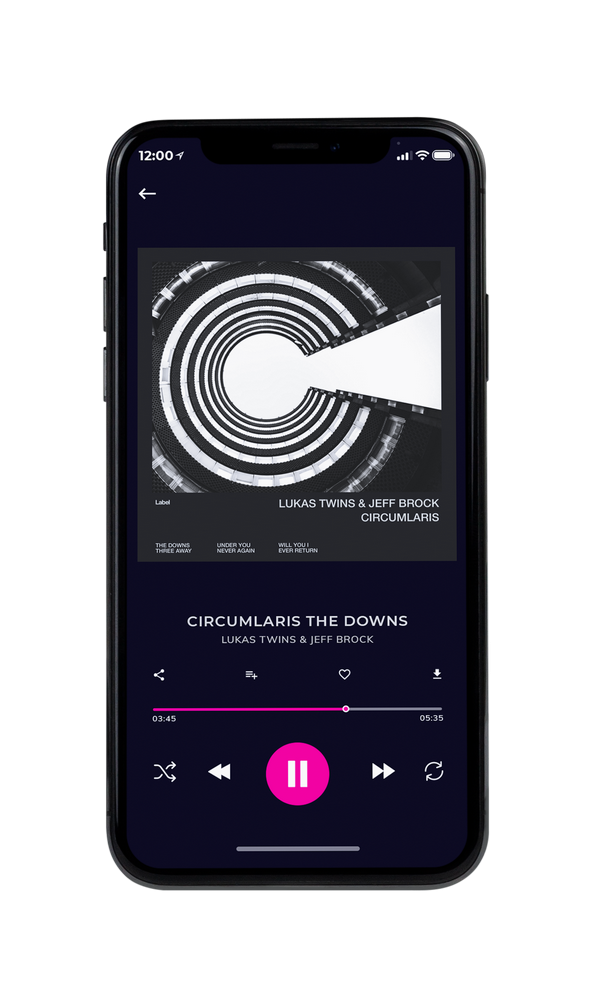This screenshot has height=1000, width=600.
Task: Share the track Circumlaris The Downs
Action: pos(159,675)
